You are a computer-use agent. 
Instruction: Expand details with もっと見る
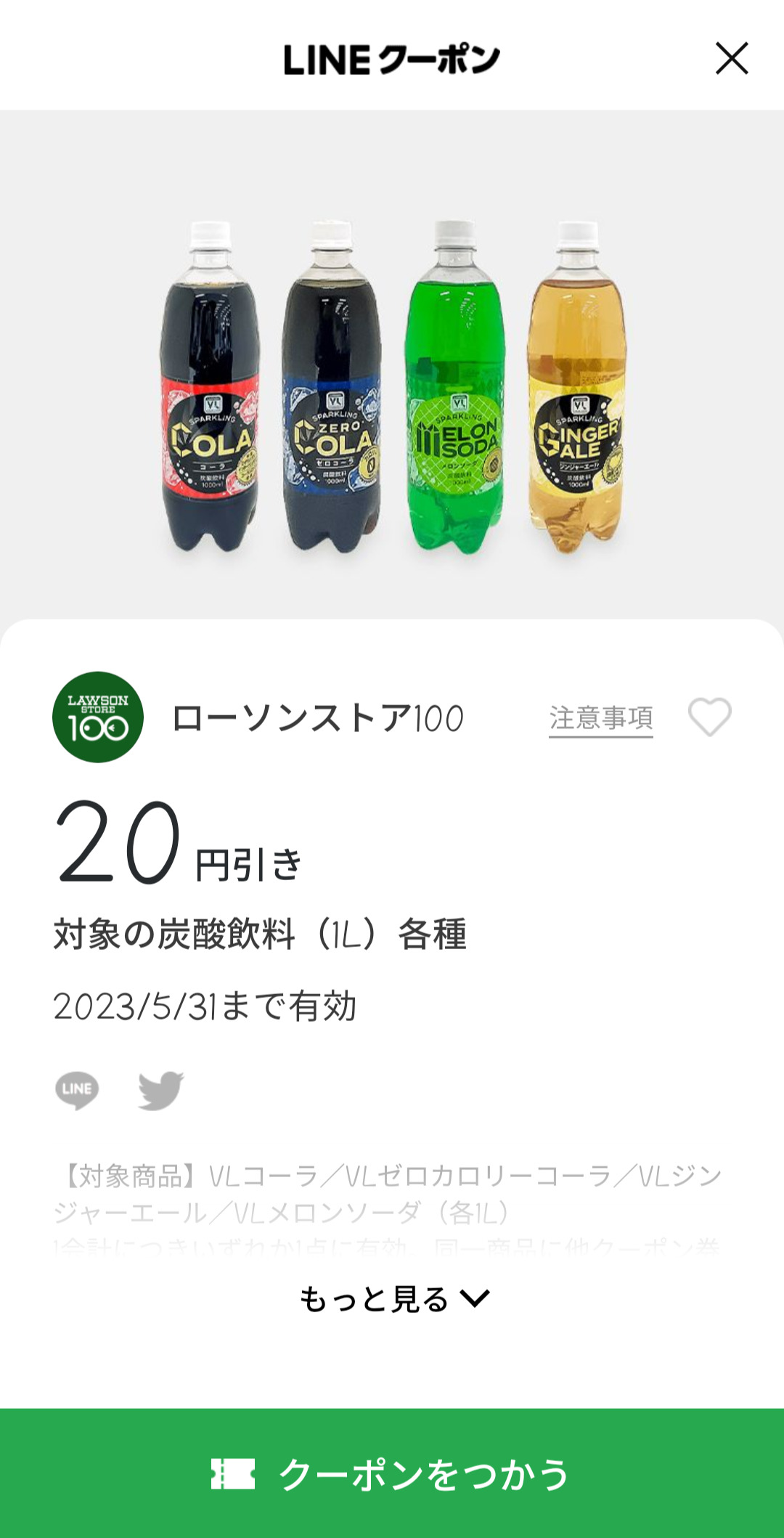point(394,1299)
